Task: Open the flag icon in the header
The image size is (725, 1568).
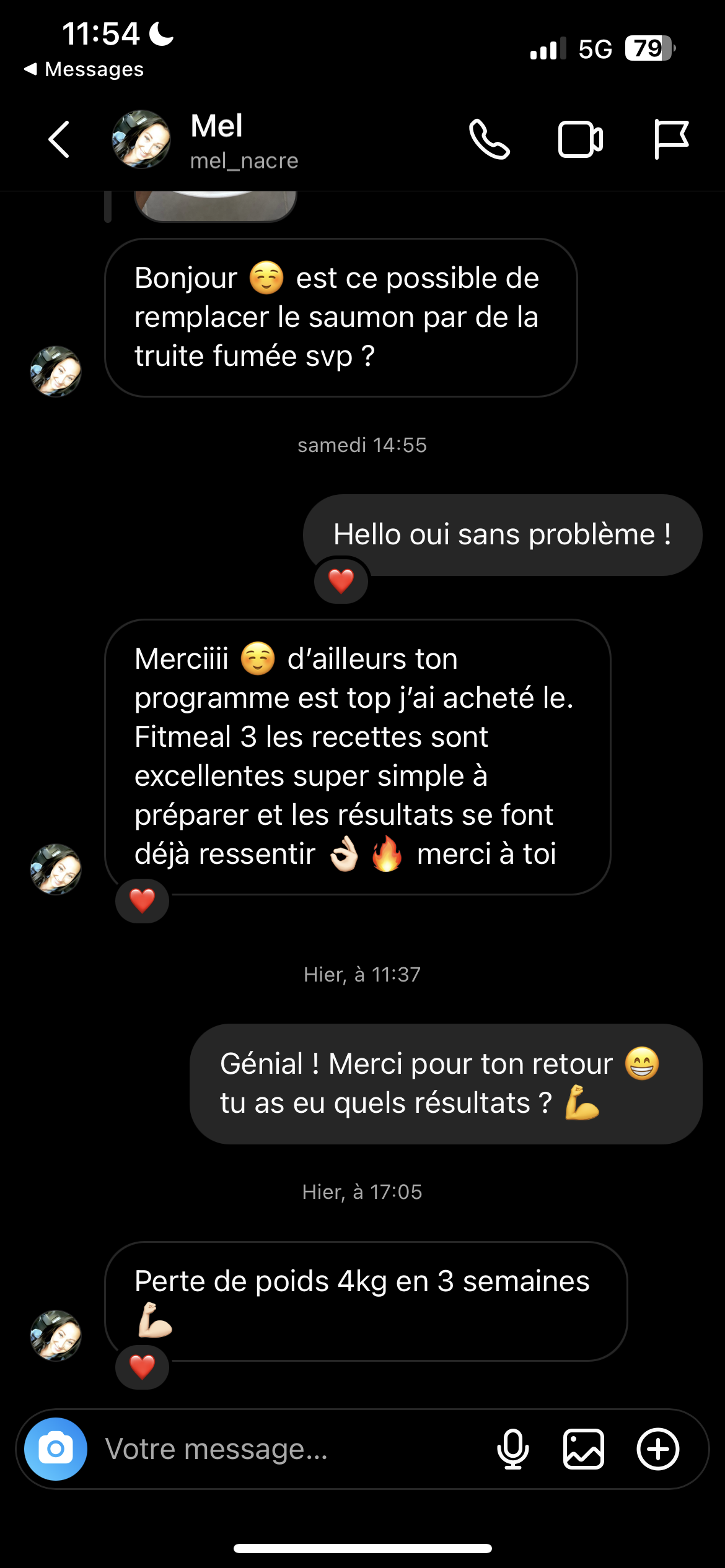Action: 671,139
